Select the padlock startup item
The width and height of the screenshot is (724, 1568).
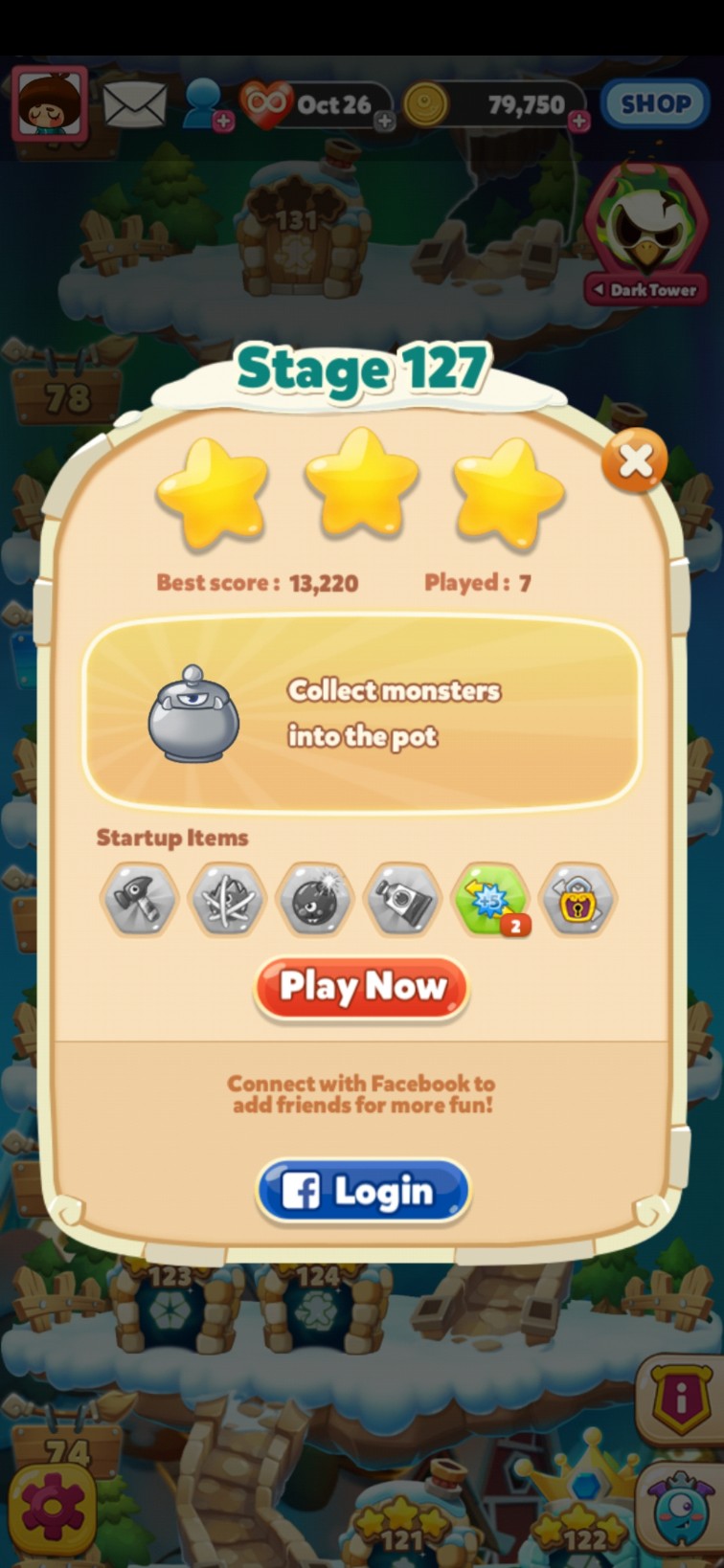pyautogui.click(x=577, y=899)
